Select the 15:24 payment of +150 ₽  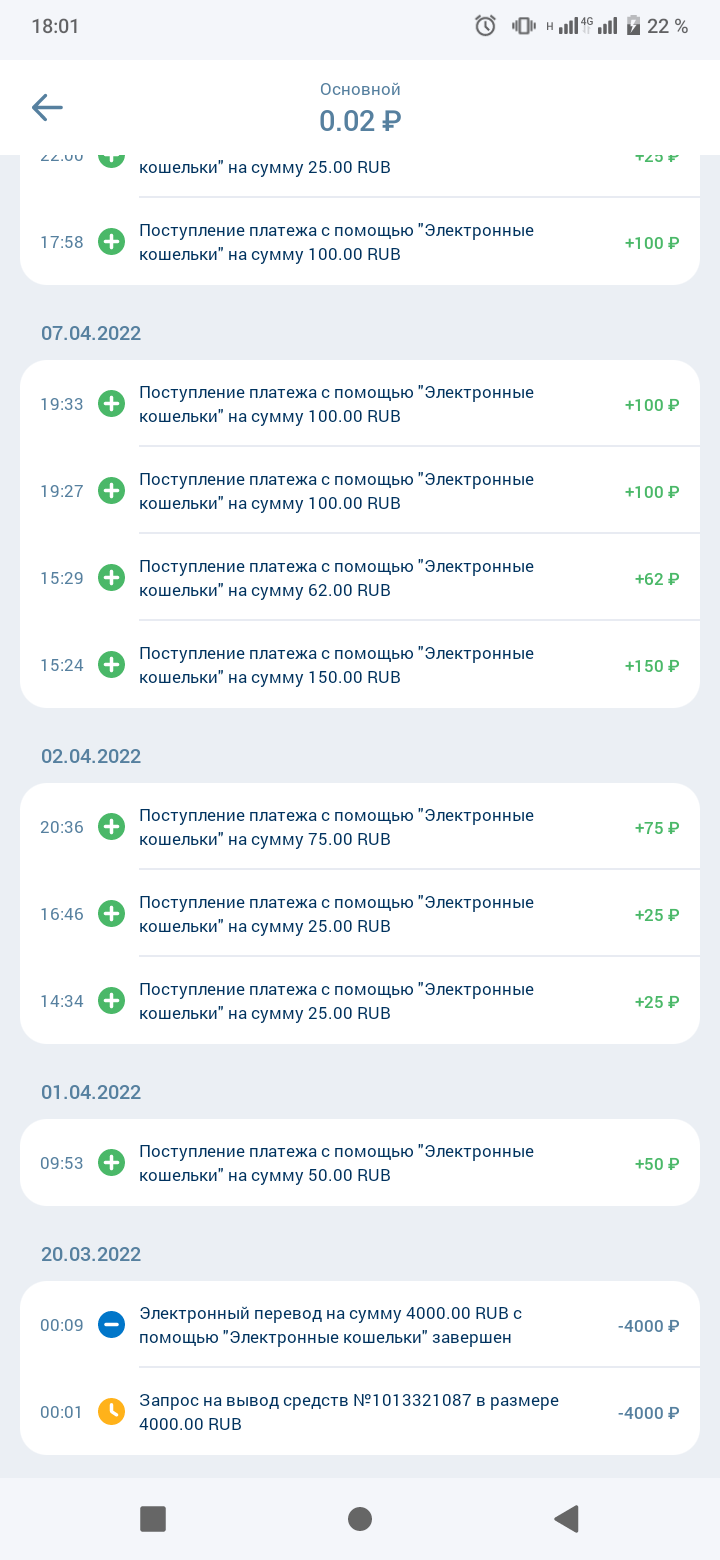pos(360,665)
